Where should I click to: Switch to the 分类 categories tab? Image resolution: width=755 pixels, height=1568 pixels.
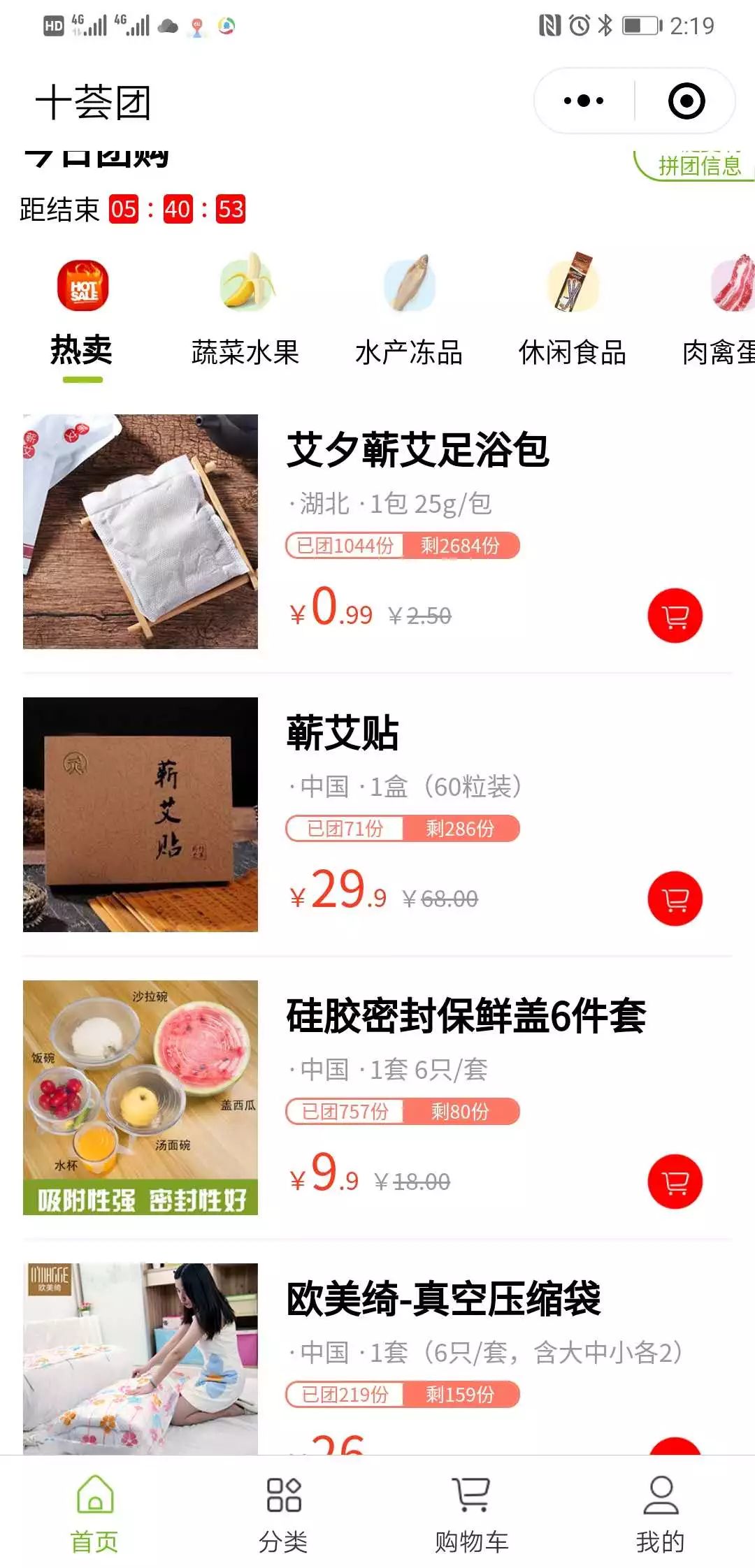[283, 1513]
